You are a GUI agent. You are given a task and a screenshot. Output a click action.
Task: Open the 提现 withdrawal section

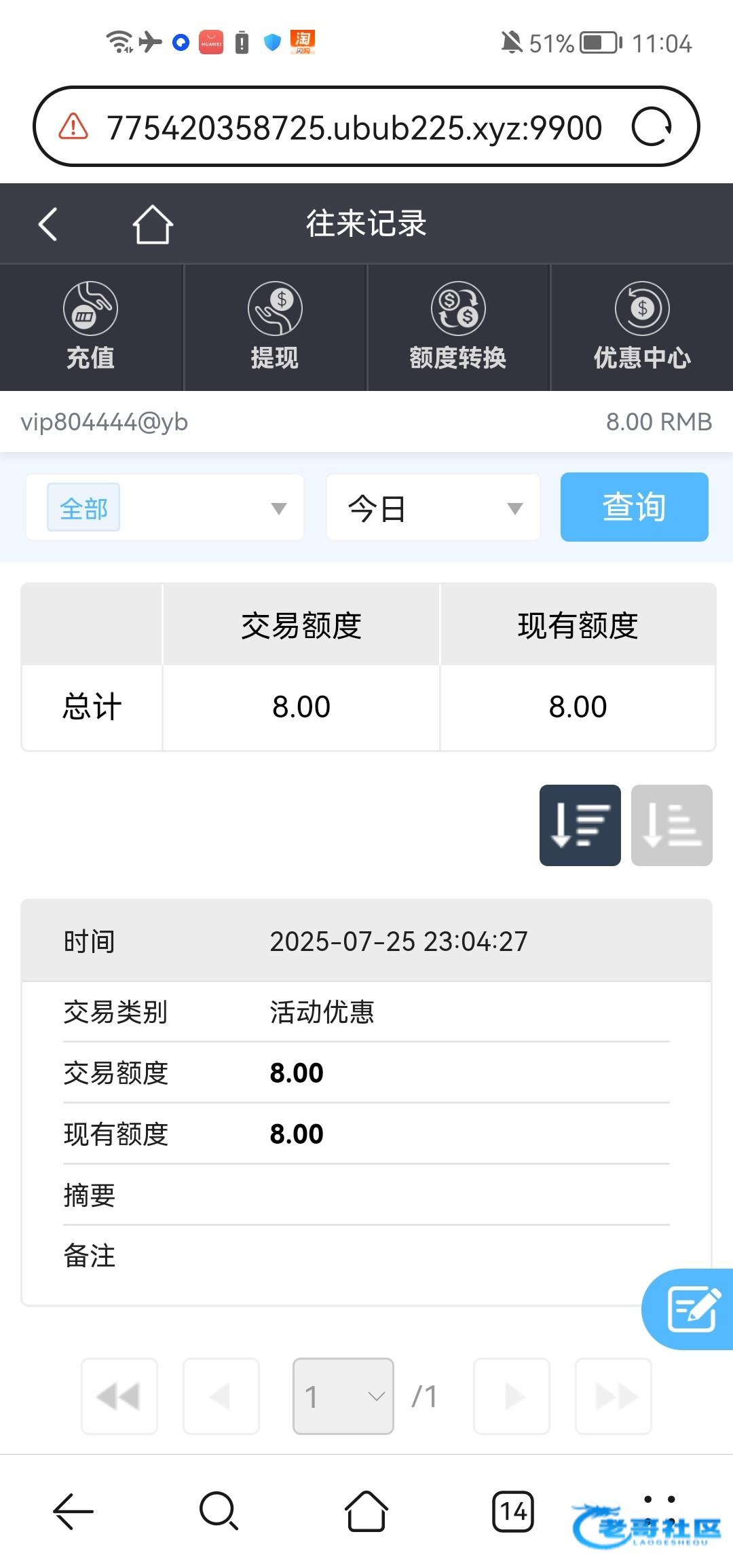[x=275, y=327]
